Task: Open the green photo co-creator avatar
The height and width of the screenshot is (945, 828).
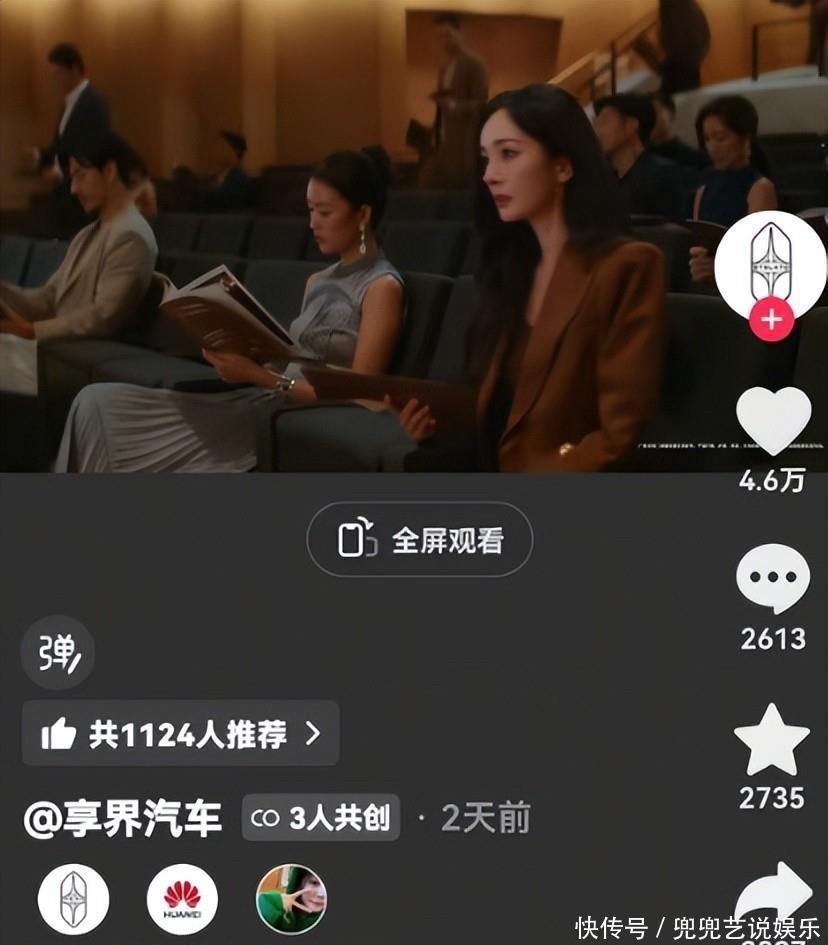Action: 291,899
